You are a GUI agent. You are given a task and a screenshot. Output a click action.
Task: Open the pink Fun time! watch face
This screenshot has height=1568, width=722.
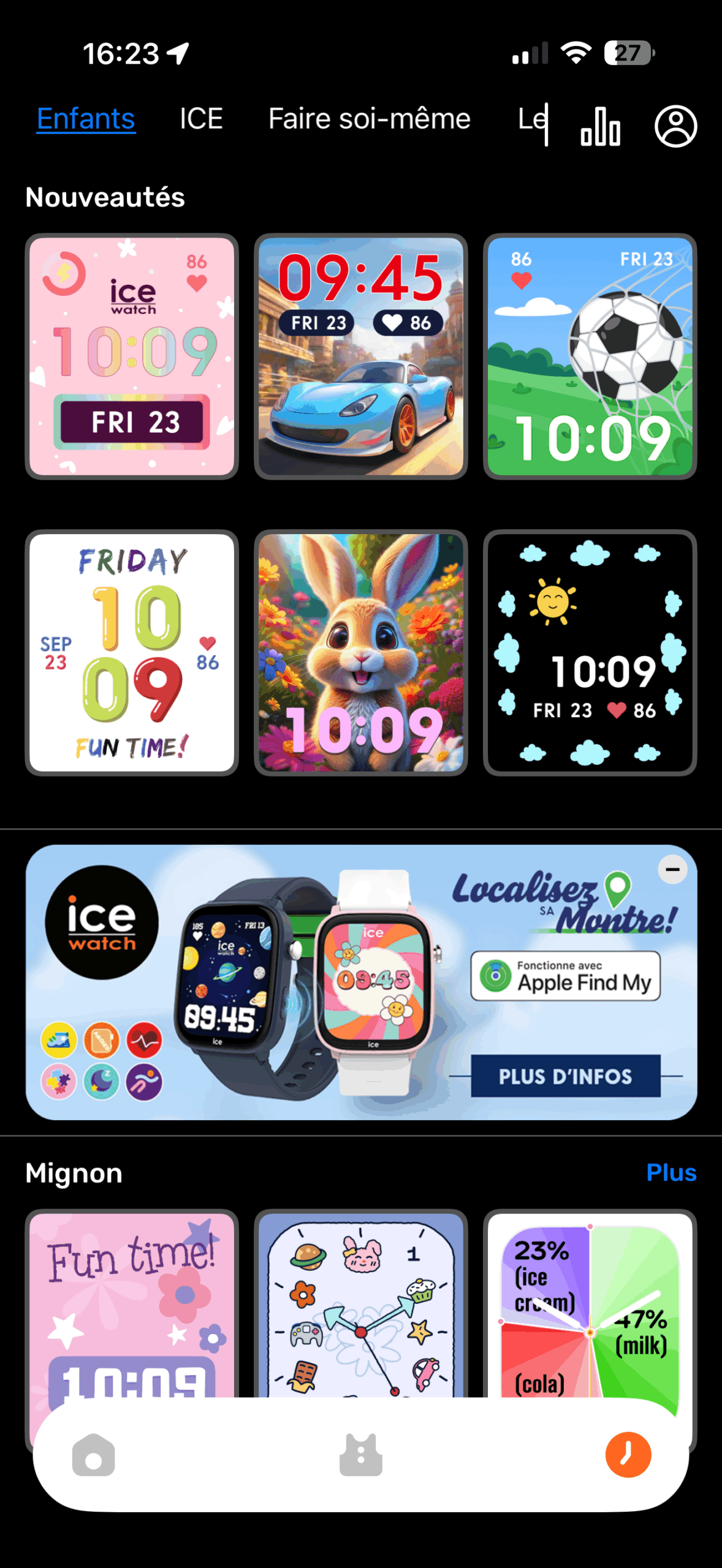click(x=132, y=1305)
